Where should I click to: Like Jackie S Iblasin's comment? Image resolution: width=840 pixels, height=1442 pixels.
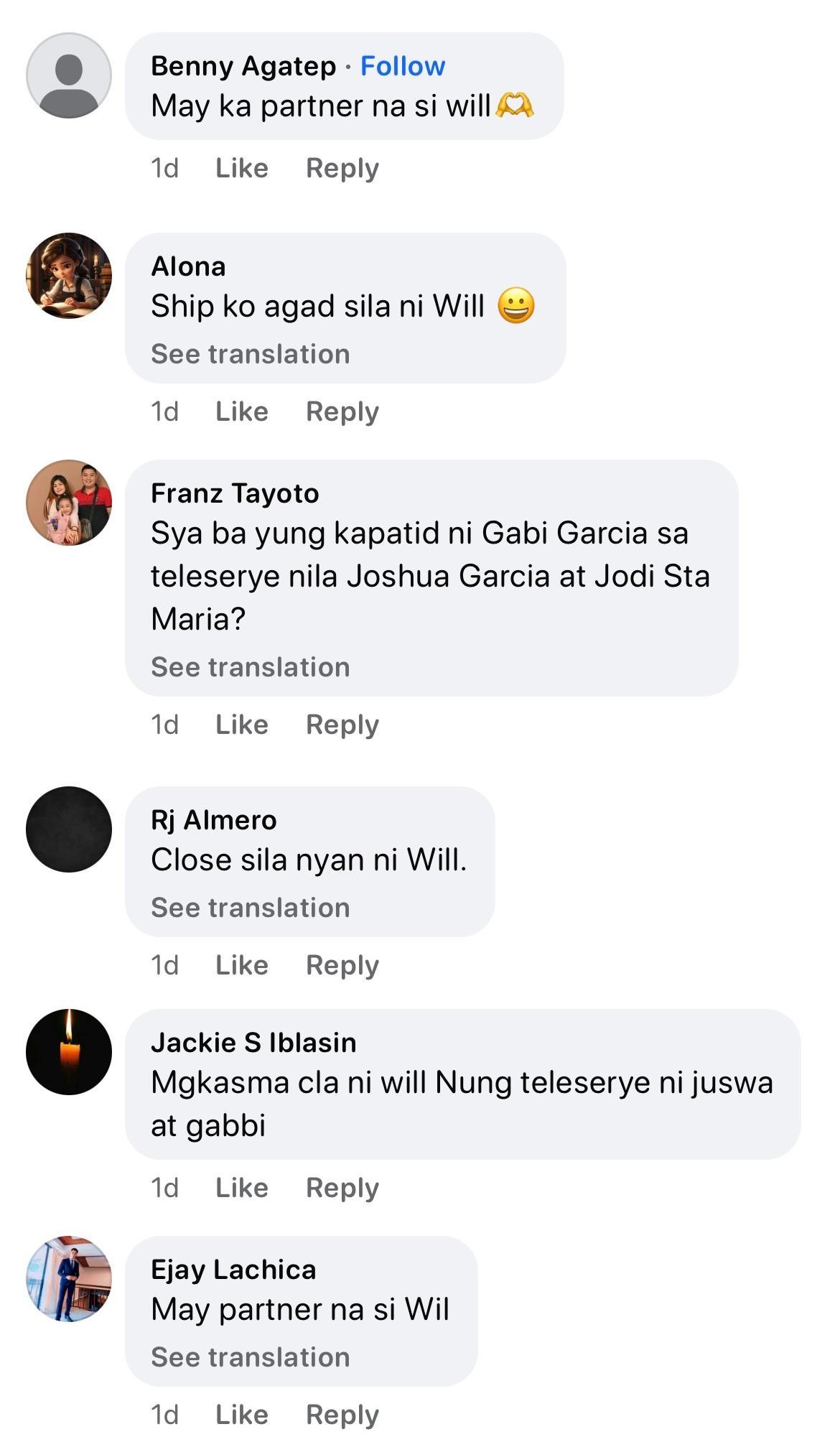[x=241, y=1188]
